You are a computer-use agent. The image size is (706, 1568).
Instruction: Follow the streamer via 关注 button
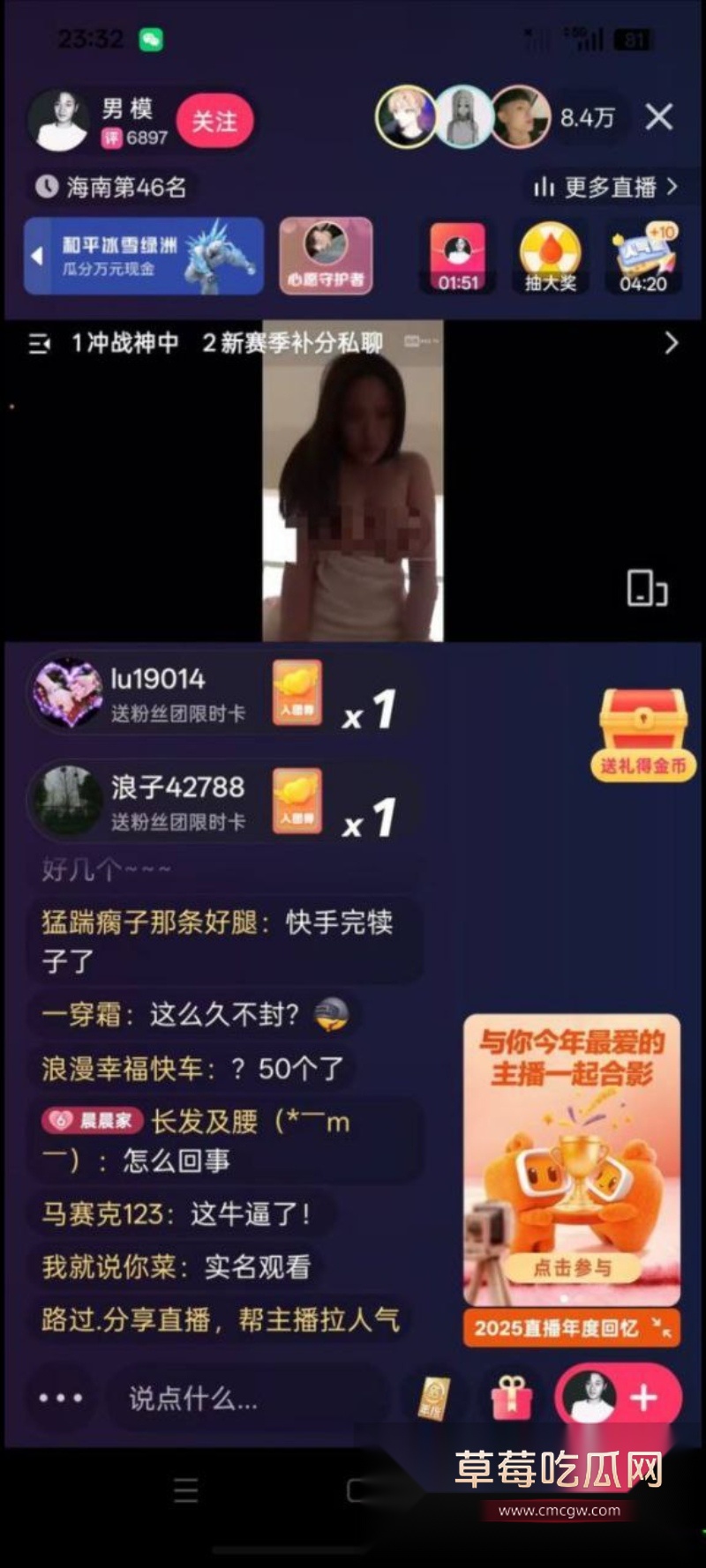pyautogui.click(x=214, y=122)
